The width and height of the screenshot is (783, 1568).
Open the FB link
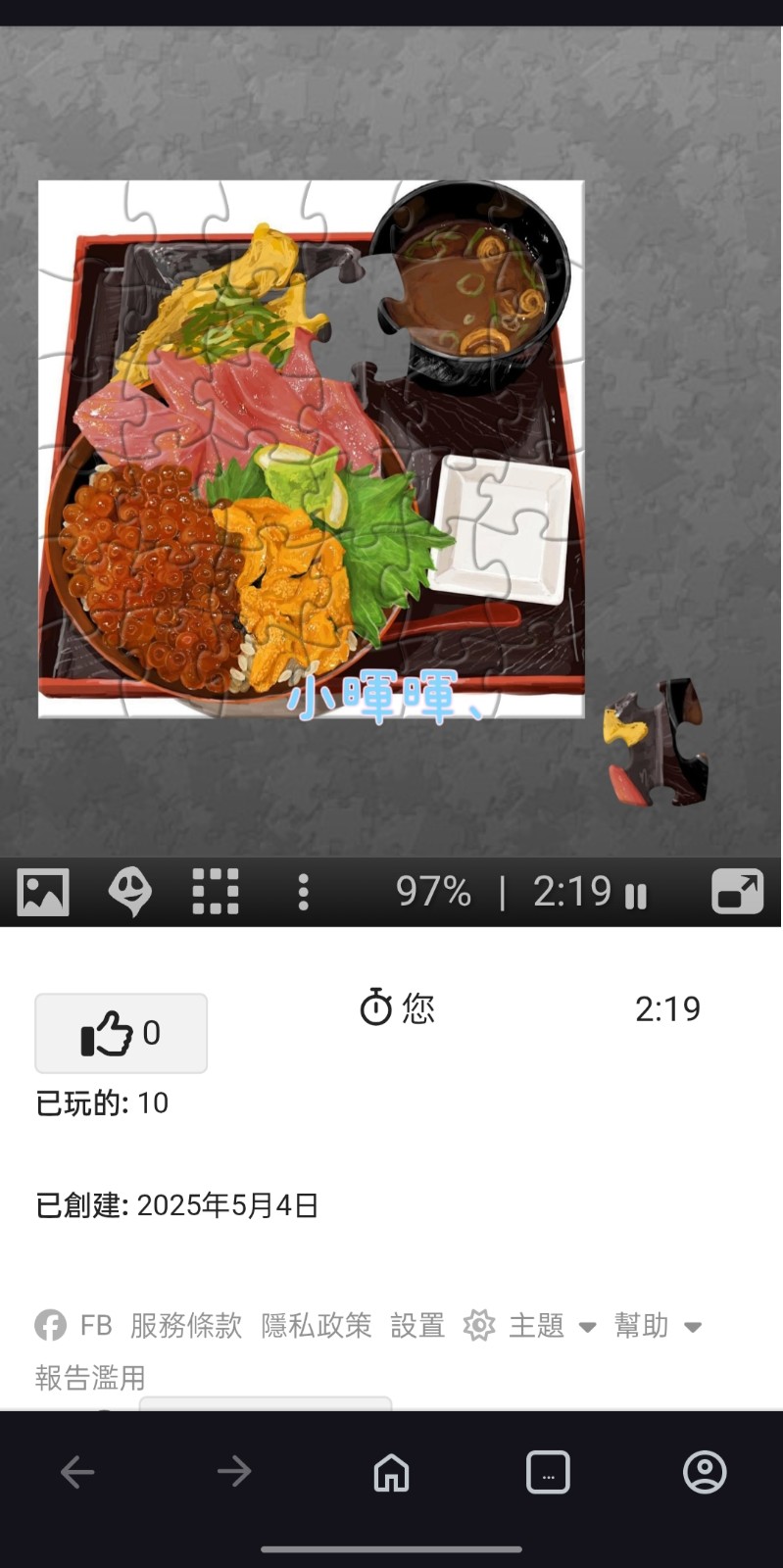[x=73, y=1326]
